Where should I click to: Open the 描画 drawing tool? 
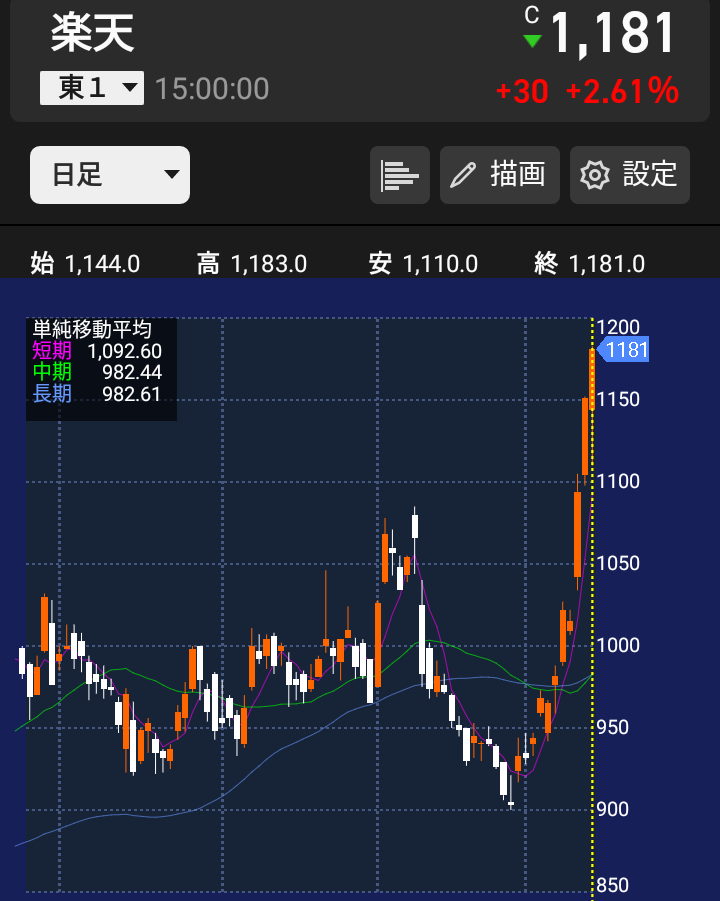[x=500, y=175]
